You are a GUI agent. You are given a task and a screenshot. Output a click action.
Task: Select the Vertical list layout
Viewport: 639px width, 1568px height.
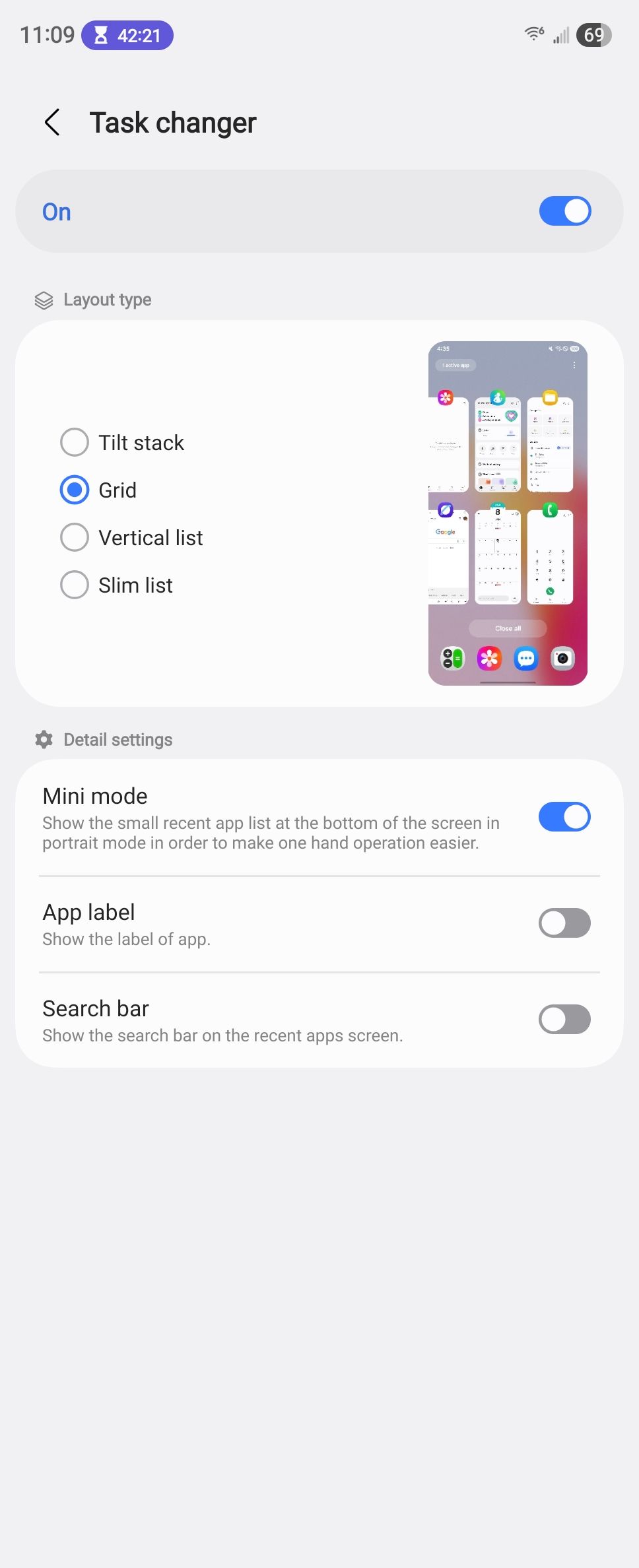point(74,537)
